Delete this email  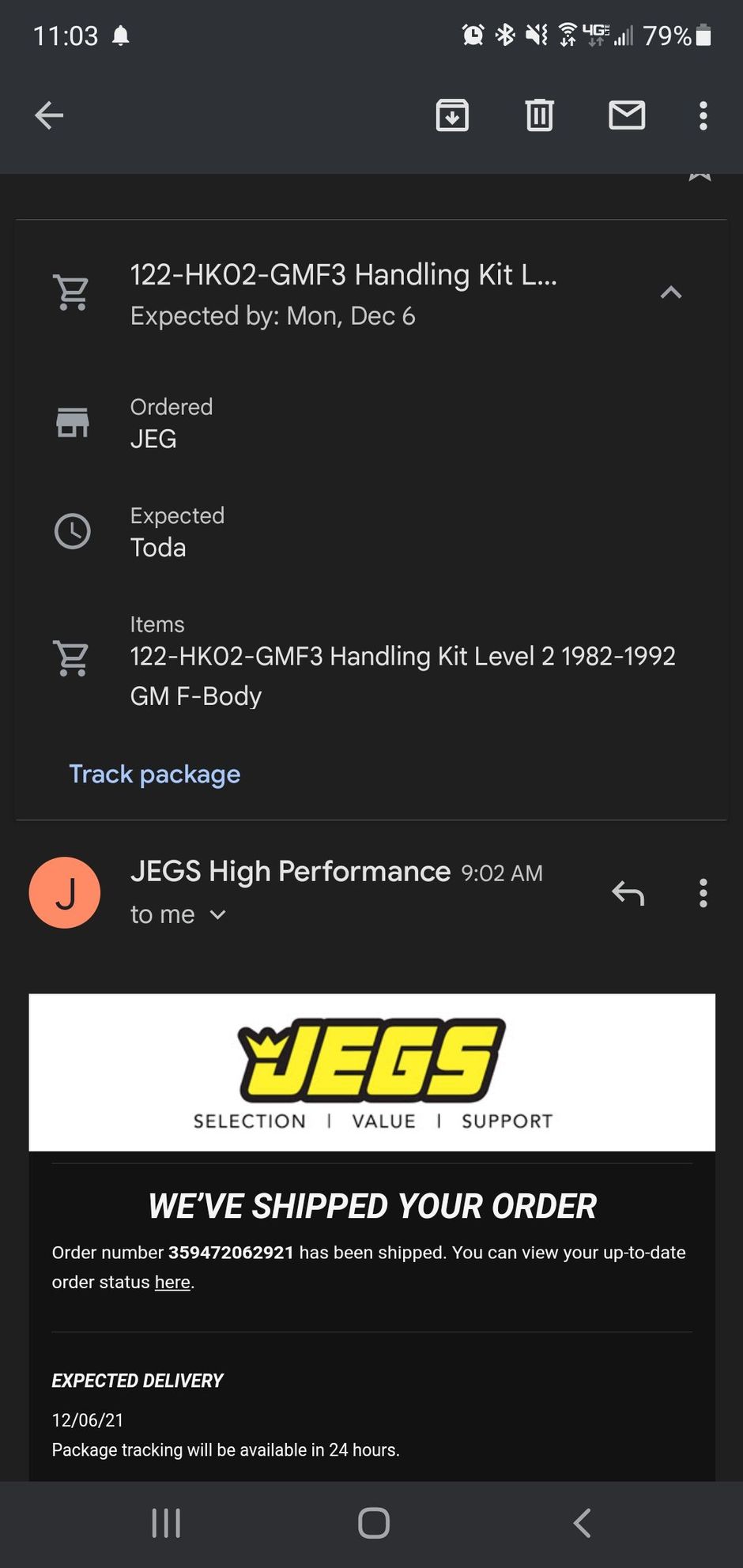coord(539,115)
